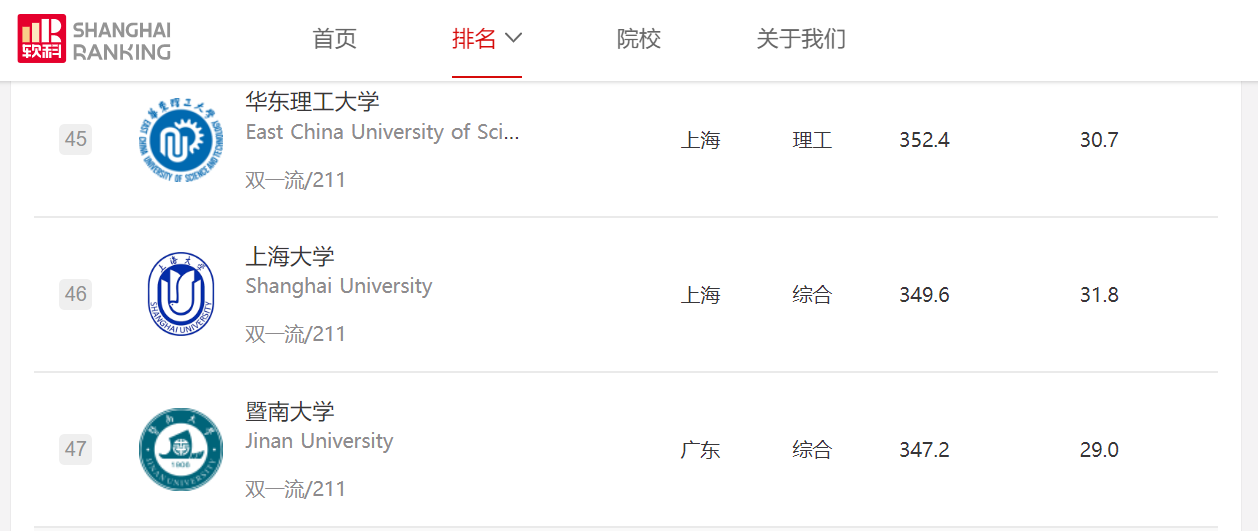Open 上海大学 Shanghai University details
This screenshot has width=1258, height=531.
pos(290,256)
